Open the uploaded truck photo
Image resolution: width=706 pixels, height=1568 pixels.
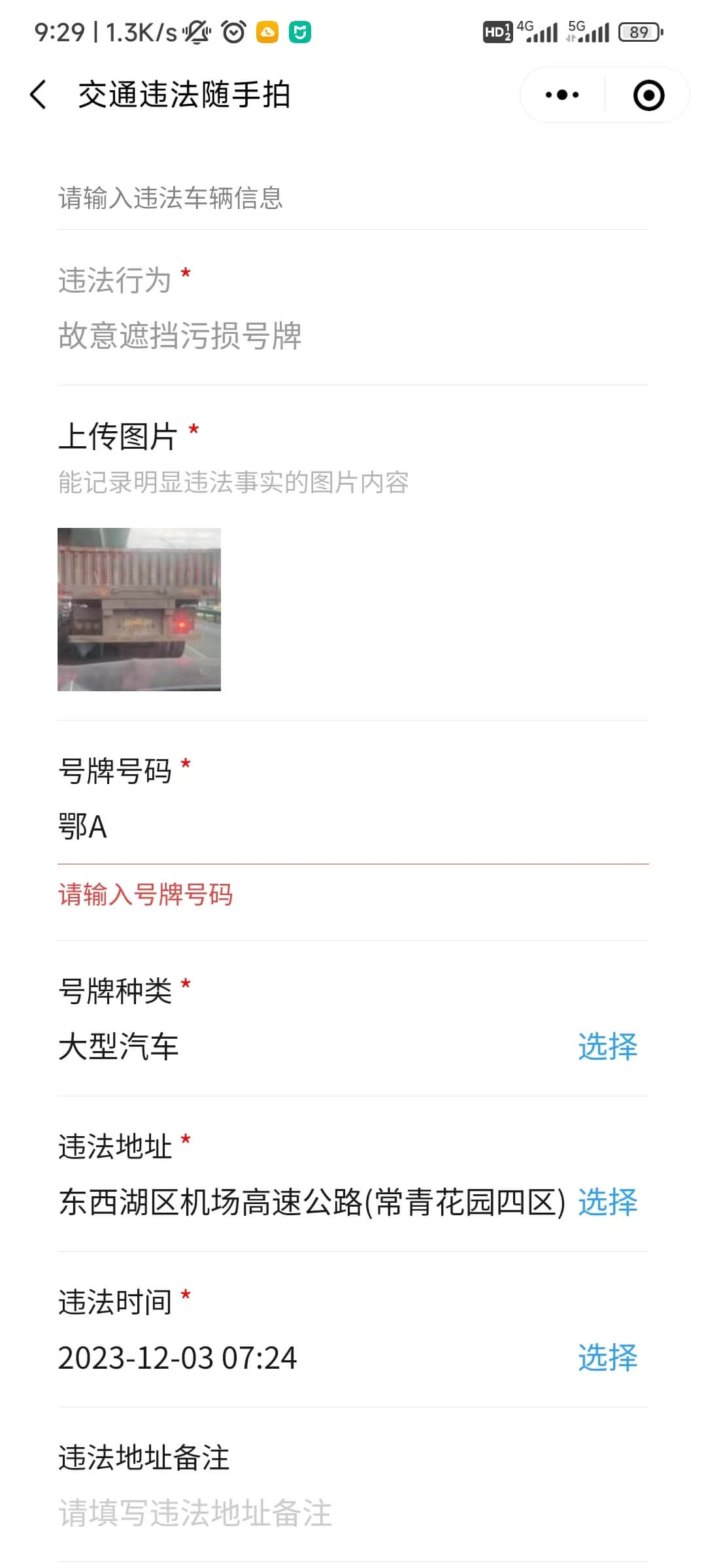pyautogui.click(x=139, y=609)
